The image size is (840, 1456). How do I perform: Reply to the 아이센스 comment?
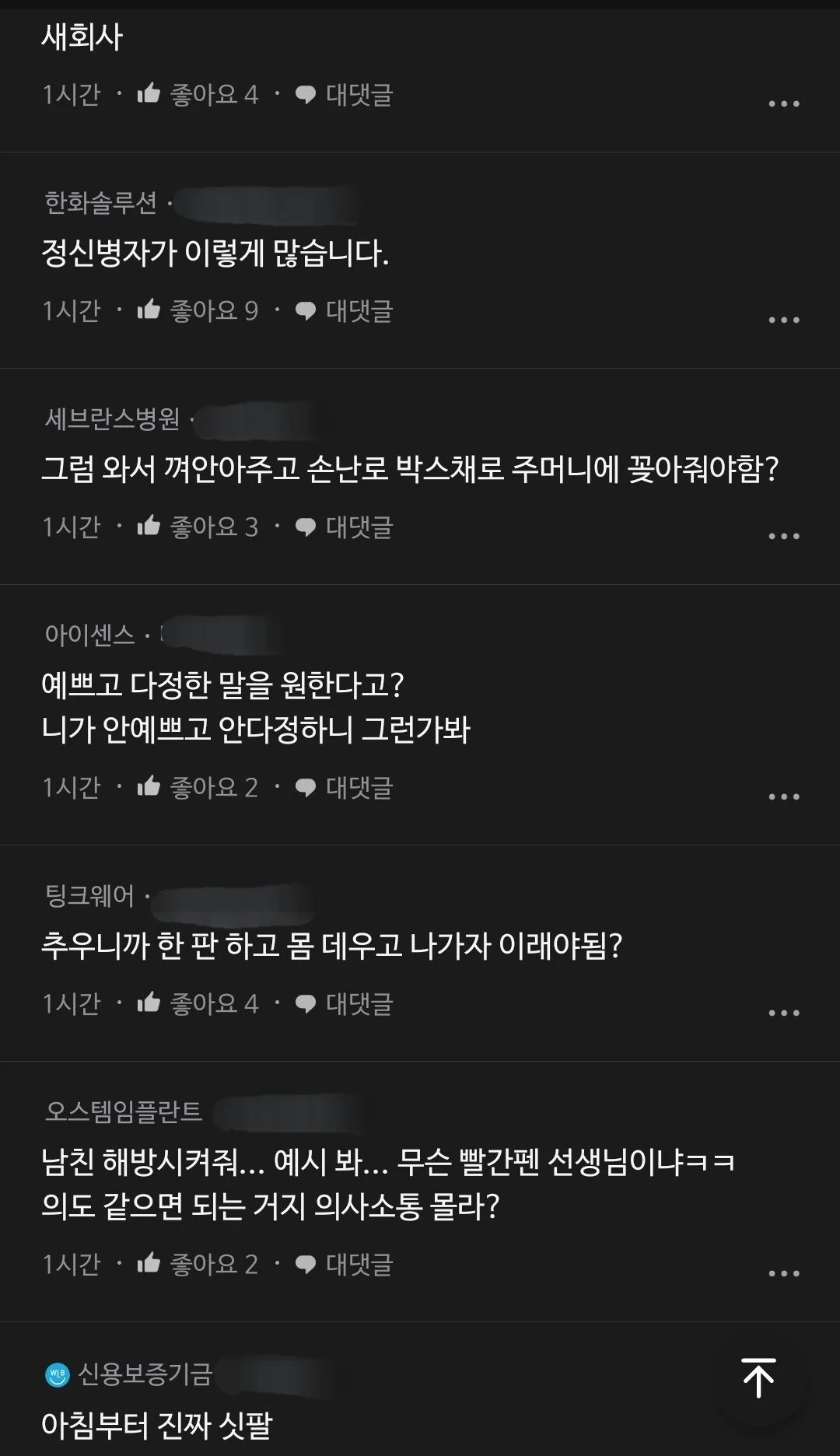pos(344,788)
